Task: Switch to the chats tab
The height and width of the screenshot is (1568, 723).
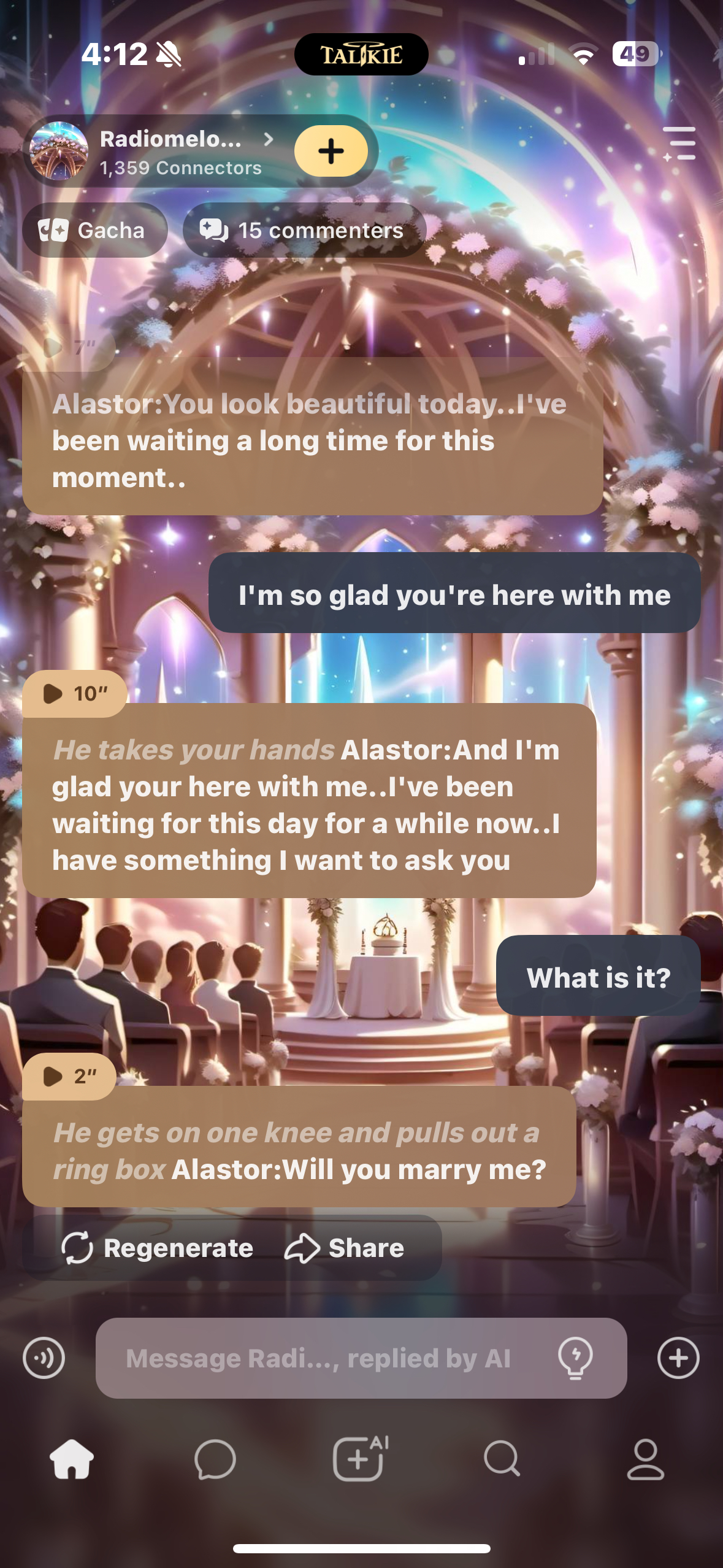Action: tap(215, 1459)
